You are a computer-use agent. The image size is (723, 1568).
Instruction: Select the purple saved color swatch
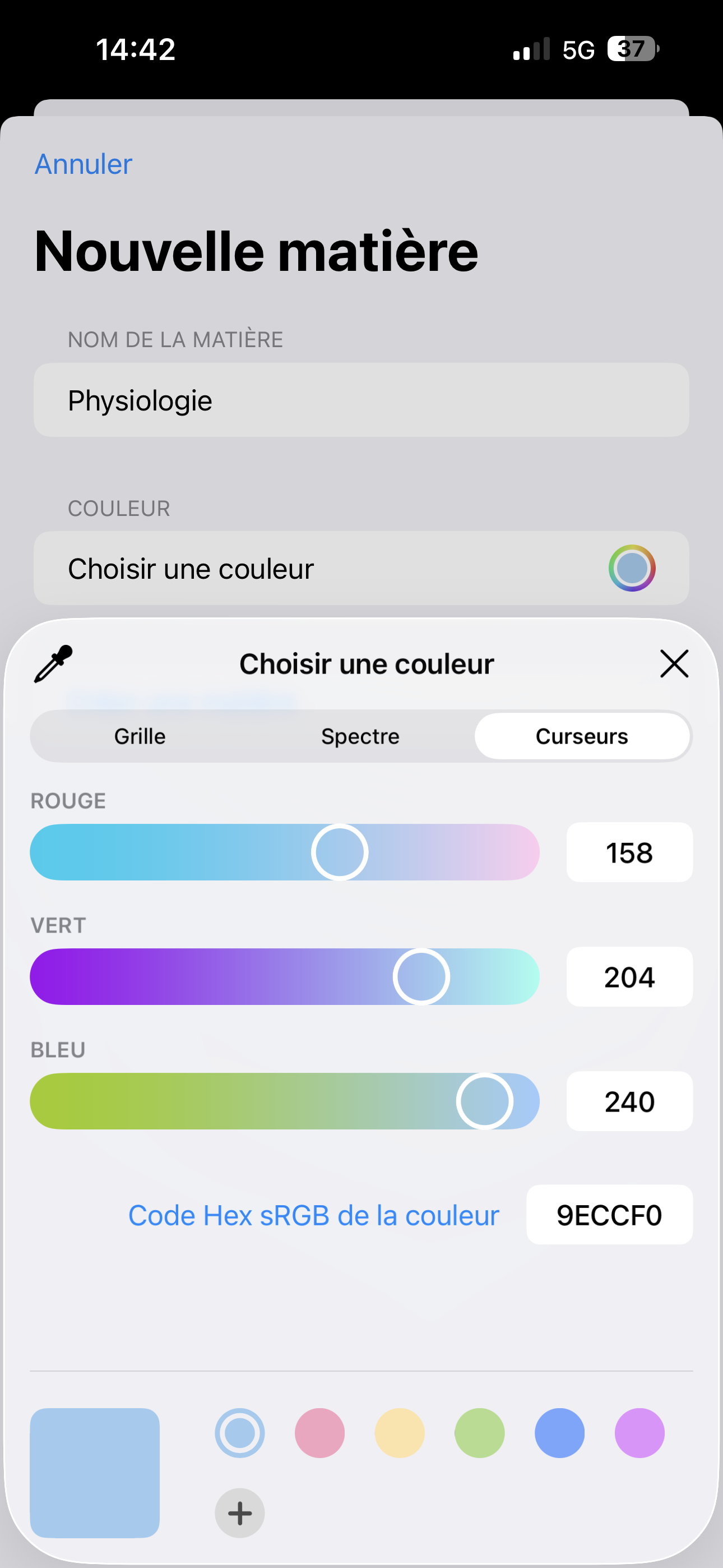[639, 1433]
